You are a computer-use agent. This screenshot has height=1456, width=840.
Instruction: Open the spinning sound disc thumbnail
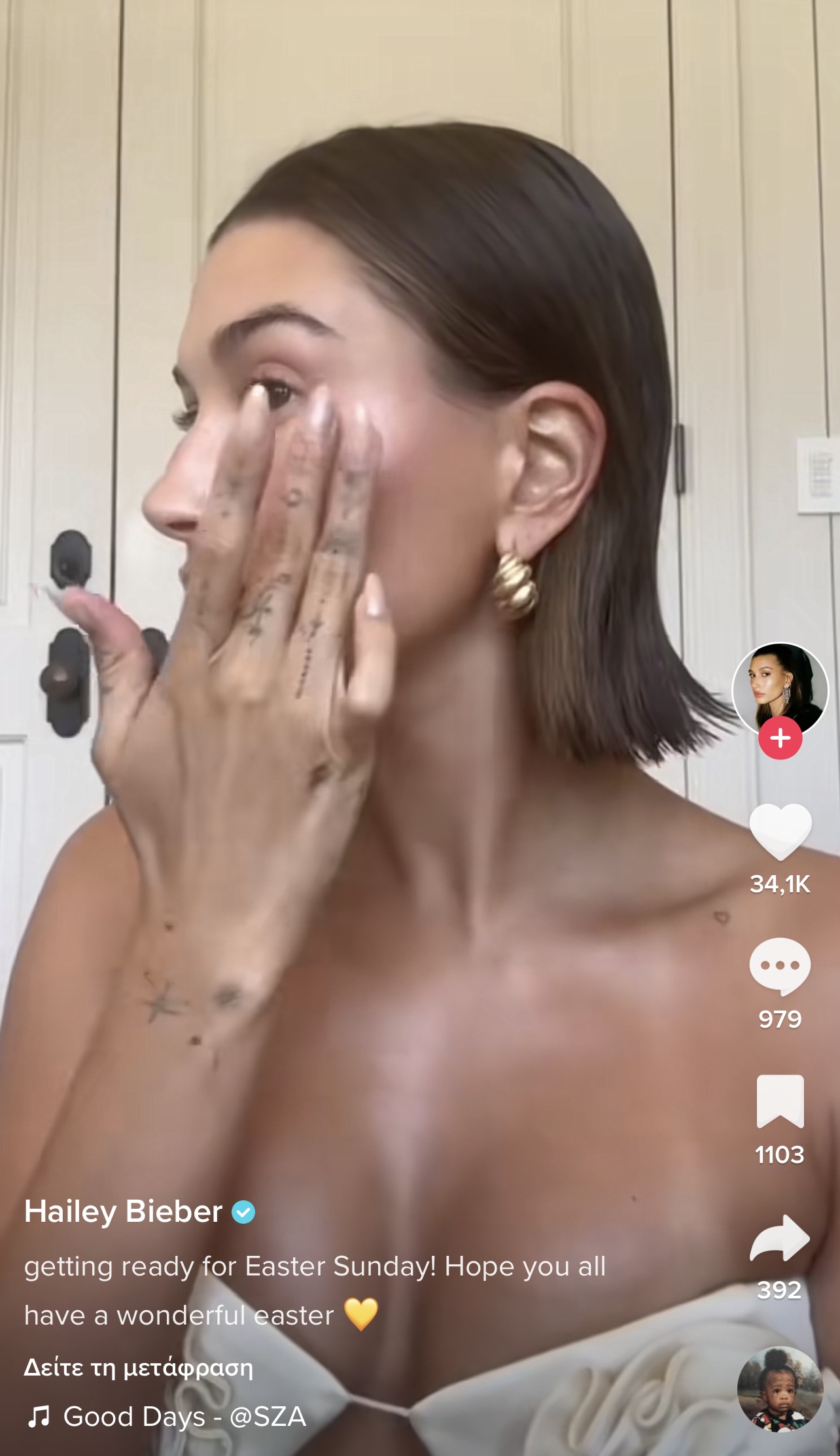pos(779,1389)
